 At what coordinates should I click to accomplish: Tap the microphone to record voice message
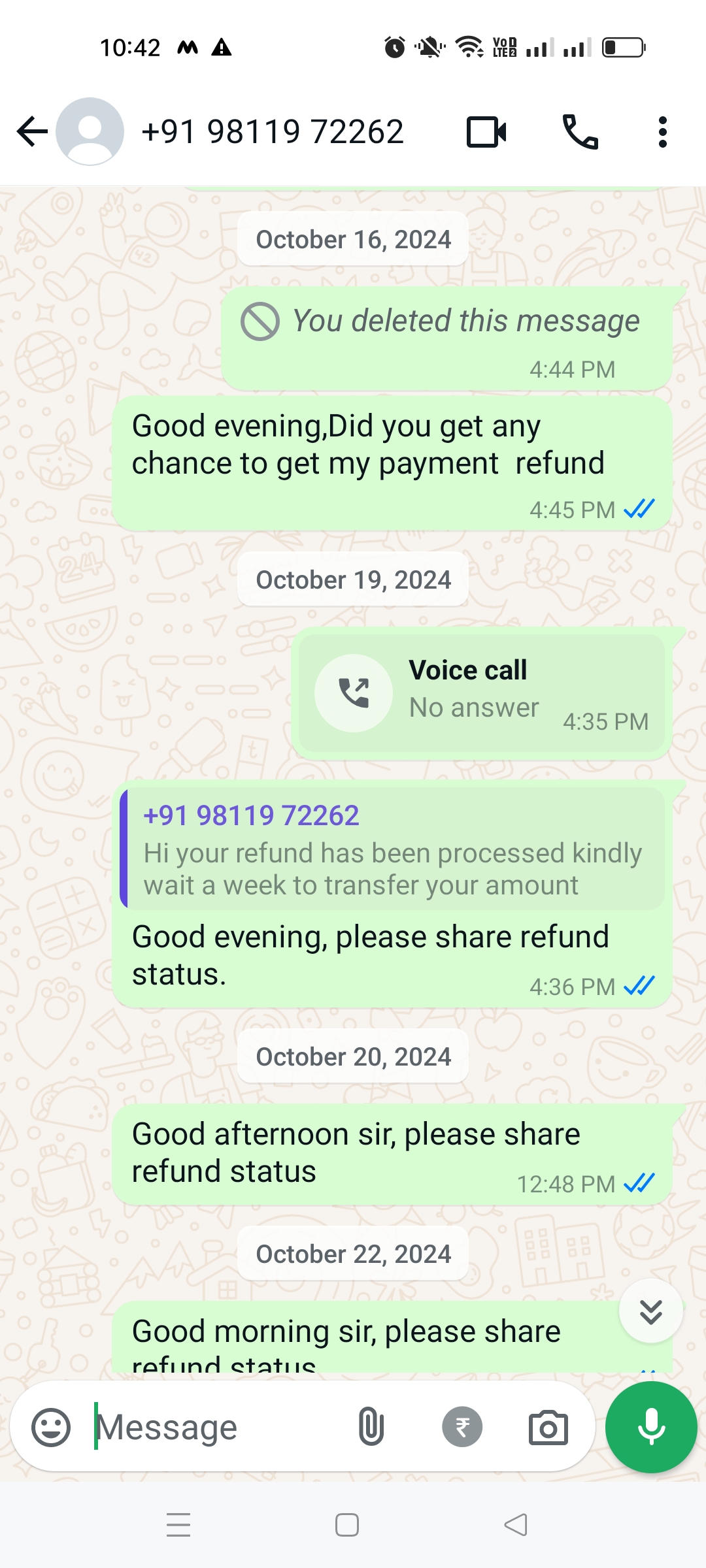(651, 1427)
